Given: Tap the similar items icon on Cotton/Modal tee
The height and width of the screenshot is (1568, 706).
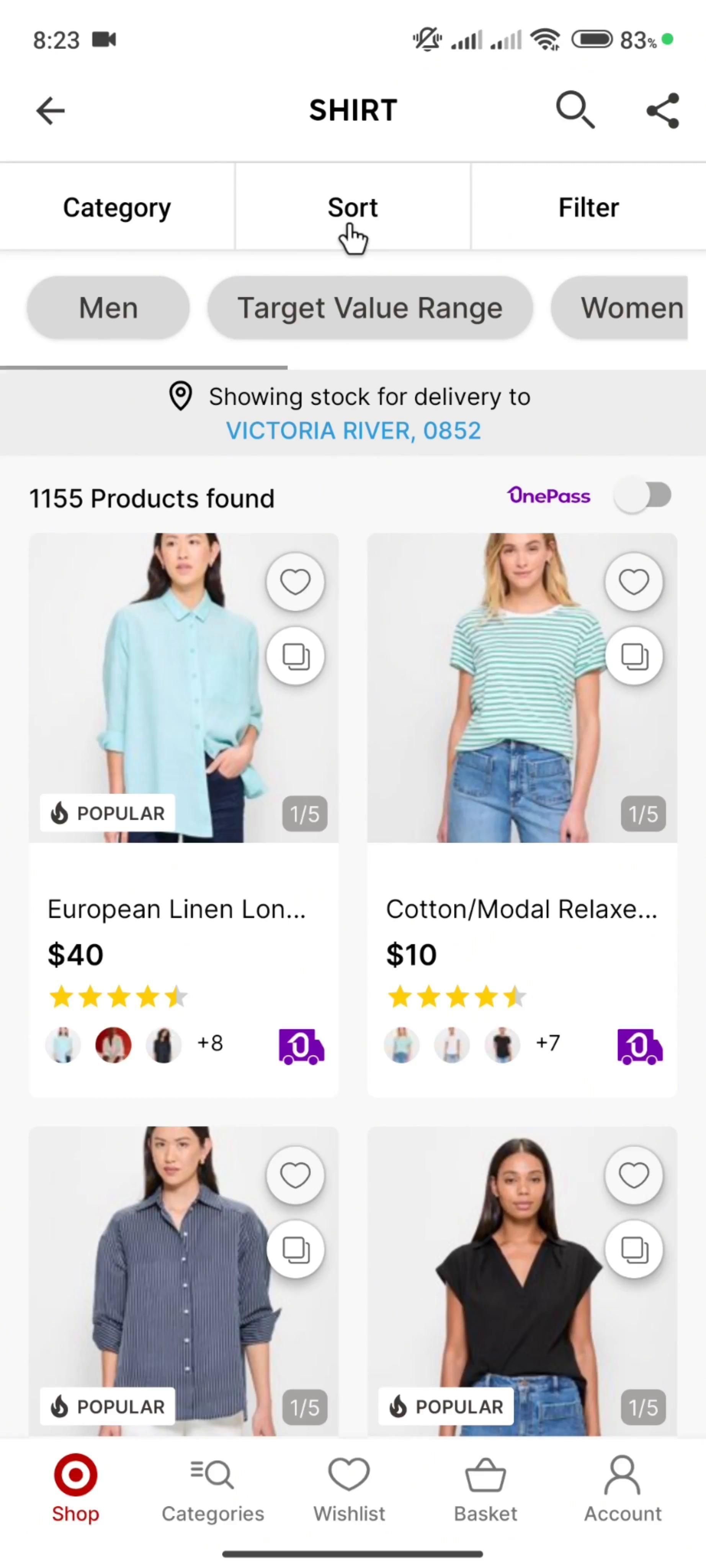Looking at the screenshot, I should (634, 656).
